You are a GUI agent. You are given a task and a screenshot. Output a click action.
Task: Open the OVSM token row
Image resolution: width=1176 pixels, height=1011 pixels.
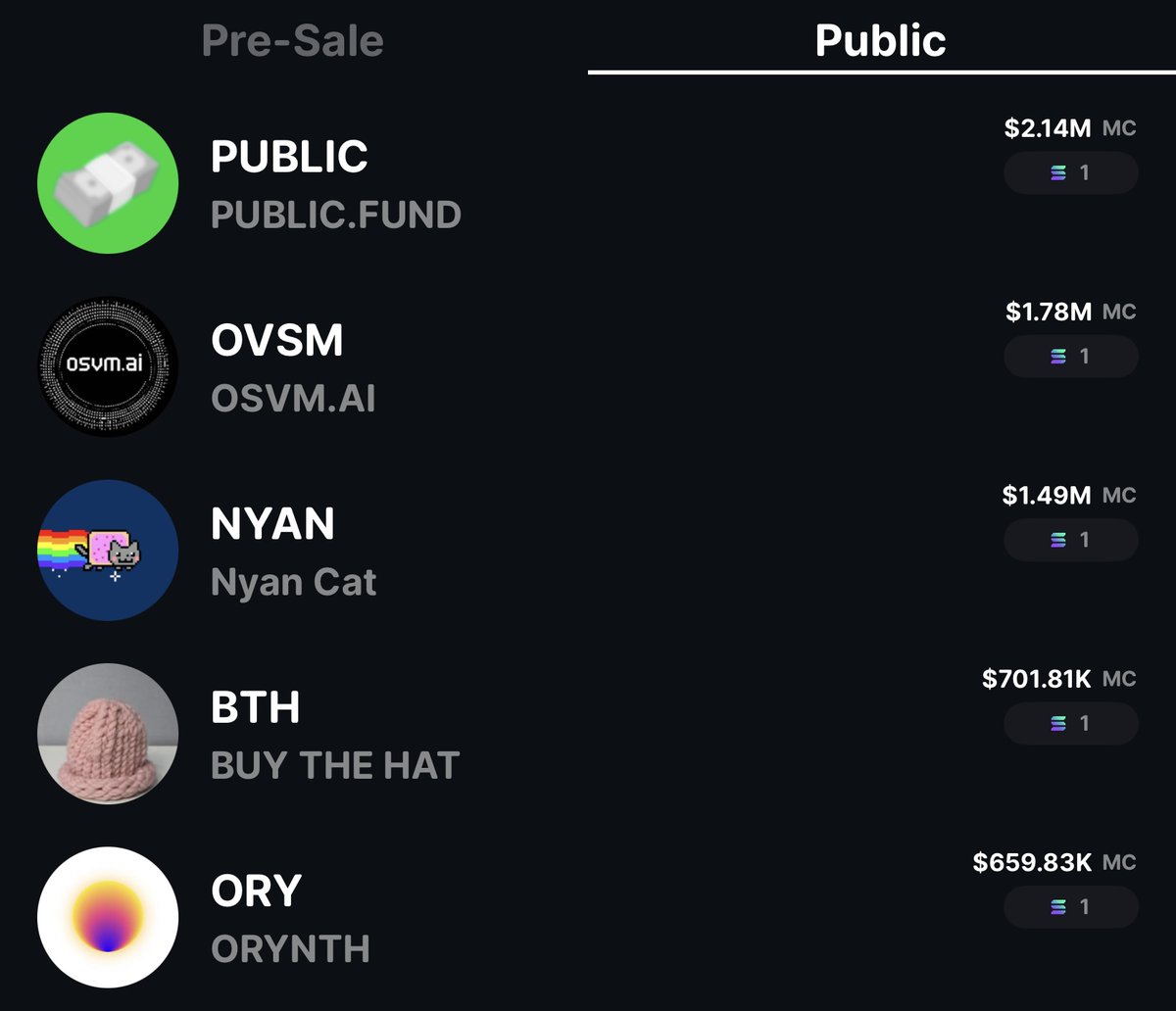pos(294,367)
